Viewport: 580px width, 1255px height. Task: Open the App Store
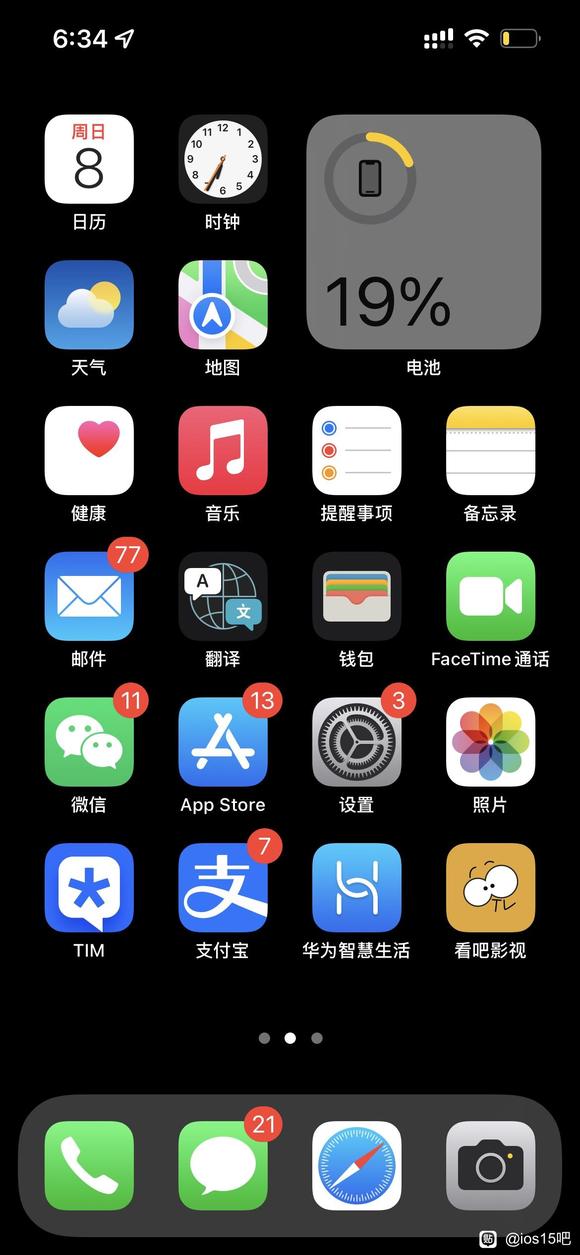tap(223, 743)
